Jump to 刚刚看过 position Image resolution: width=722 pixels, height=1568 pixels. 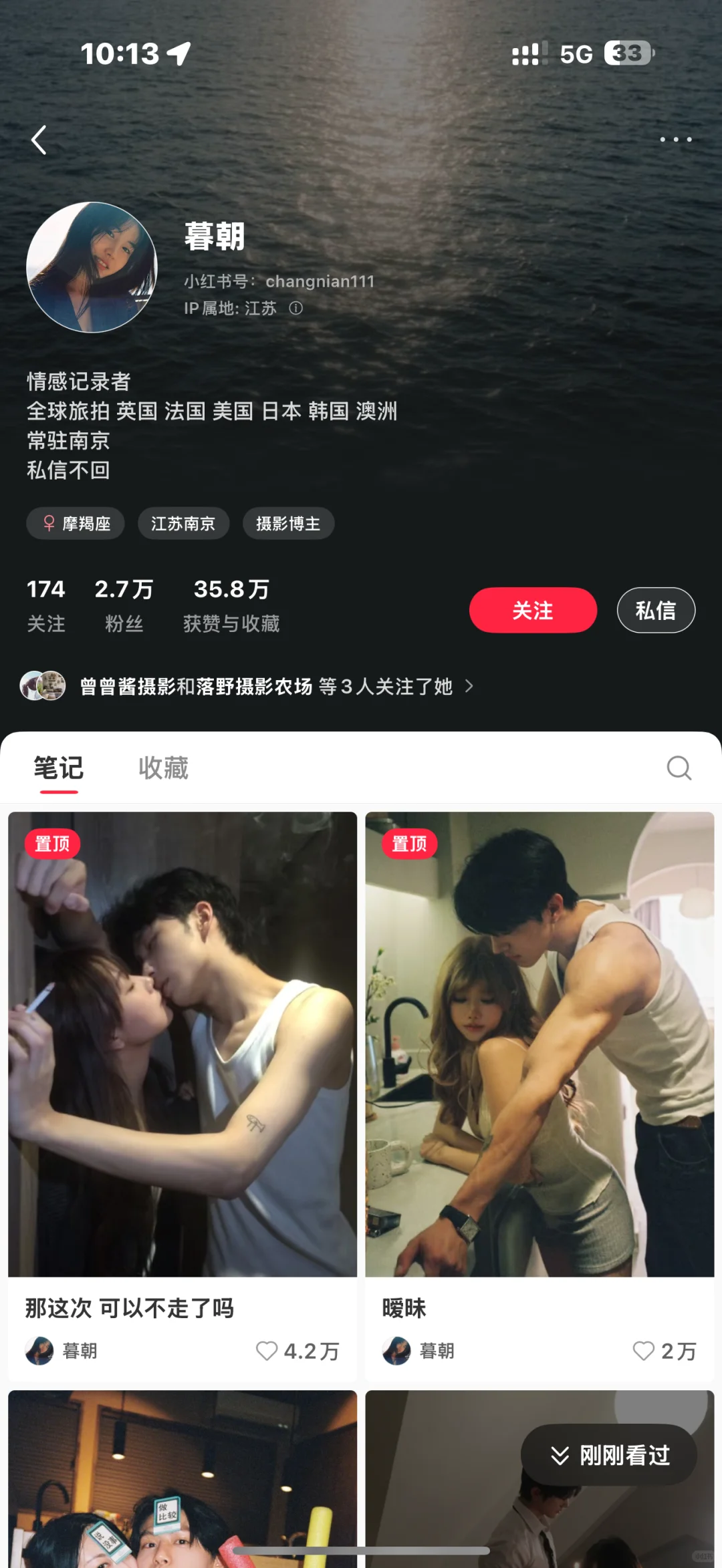tap(609, 1455)
